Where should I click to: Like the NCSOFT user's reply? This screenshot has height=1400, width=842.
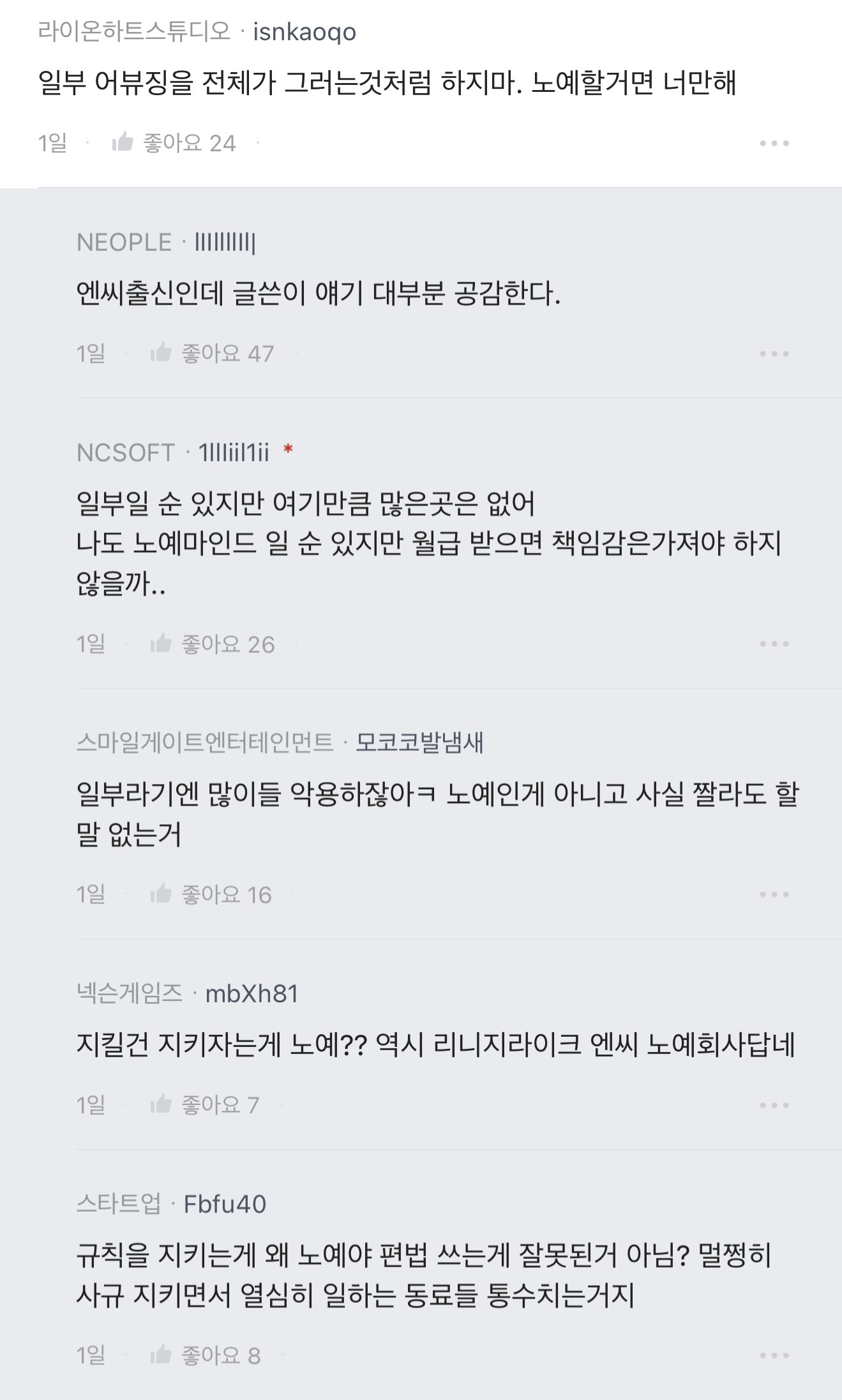pos(162,644)
